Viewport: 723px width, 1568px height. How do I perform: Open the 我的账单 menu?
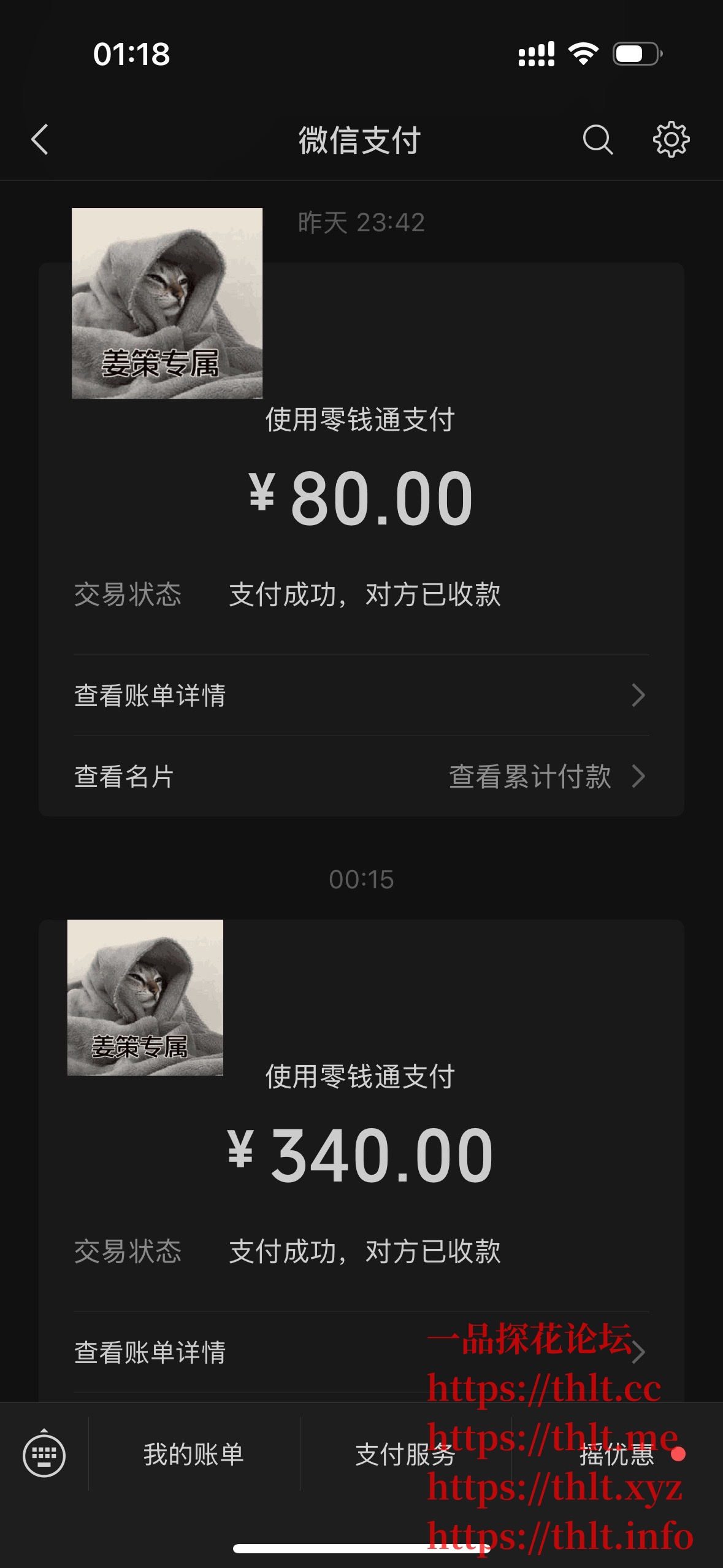194,1455
